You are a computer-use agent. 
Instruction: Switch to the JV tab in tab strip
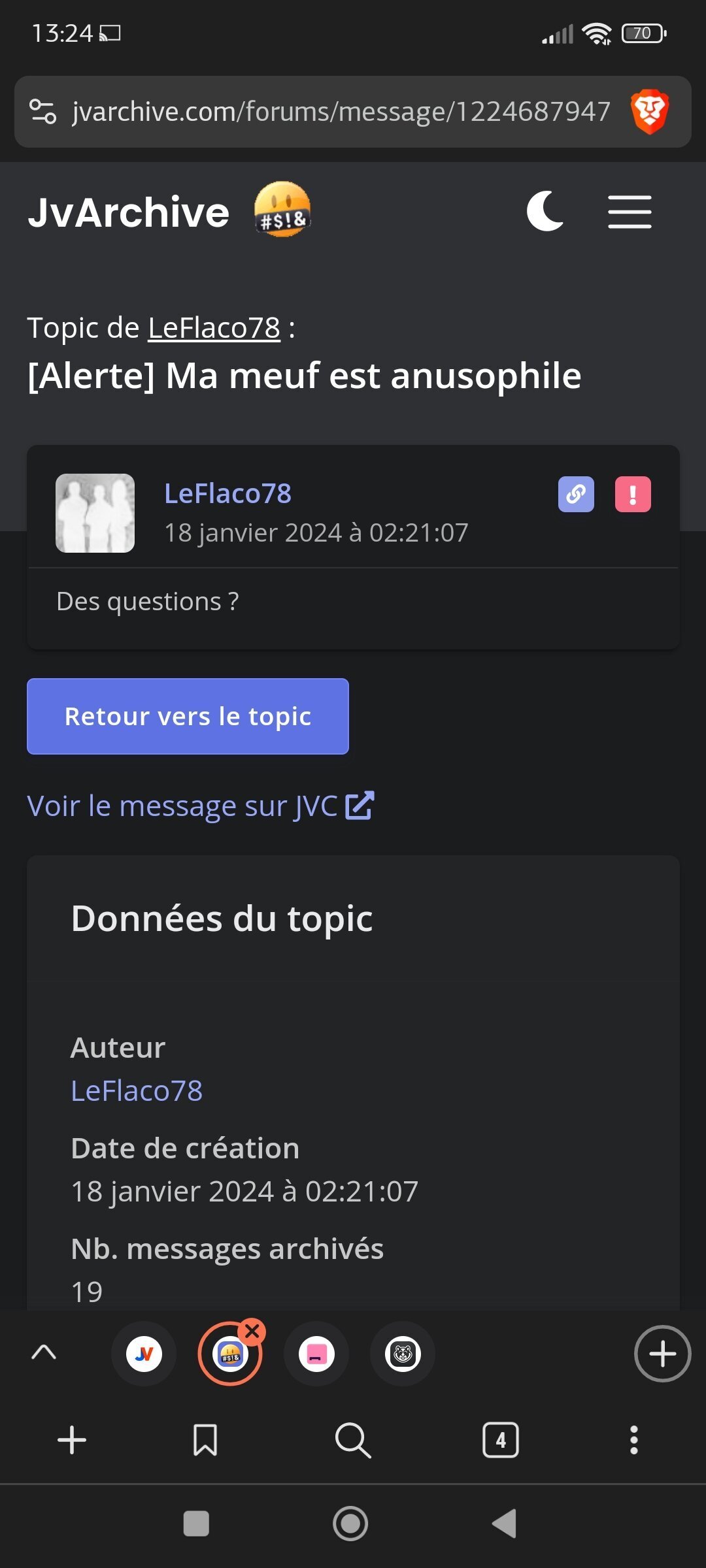(x=144, y=1354)
